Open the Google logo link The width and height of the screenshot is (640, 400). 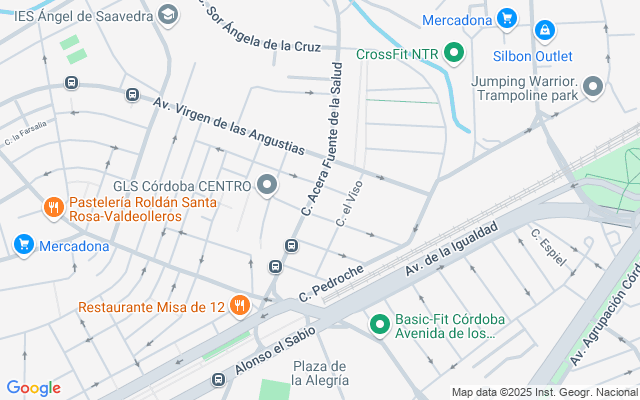pyautogui.click(x=33, y=388)
